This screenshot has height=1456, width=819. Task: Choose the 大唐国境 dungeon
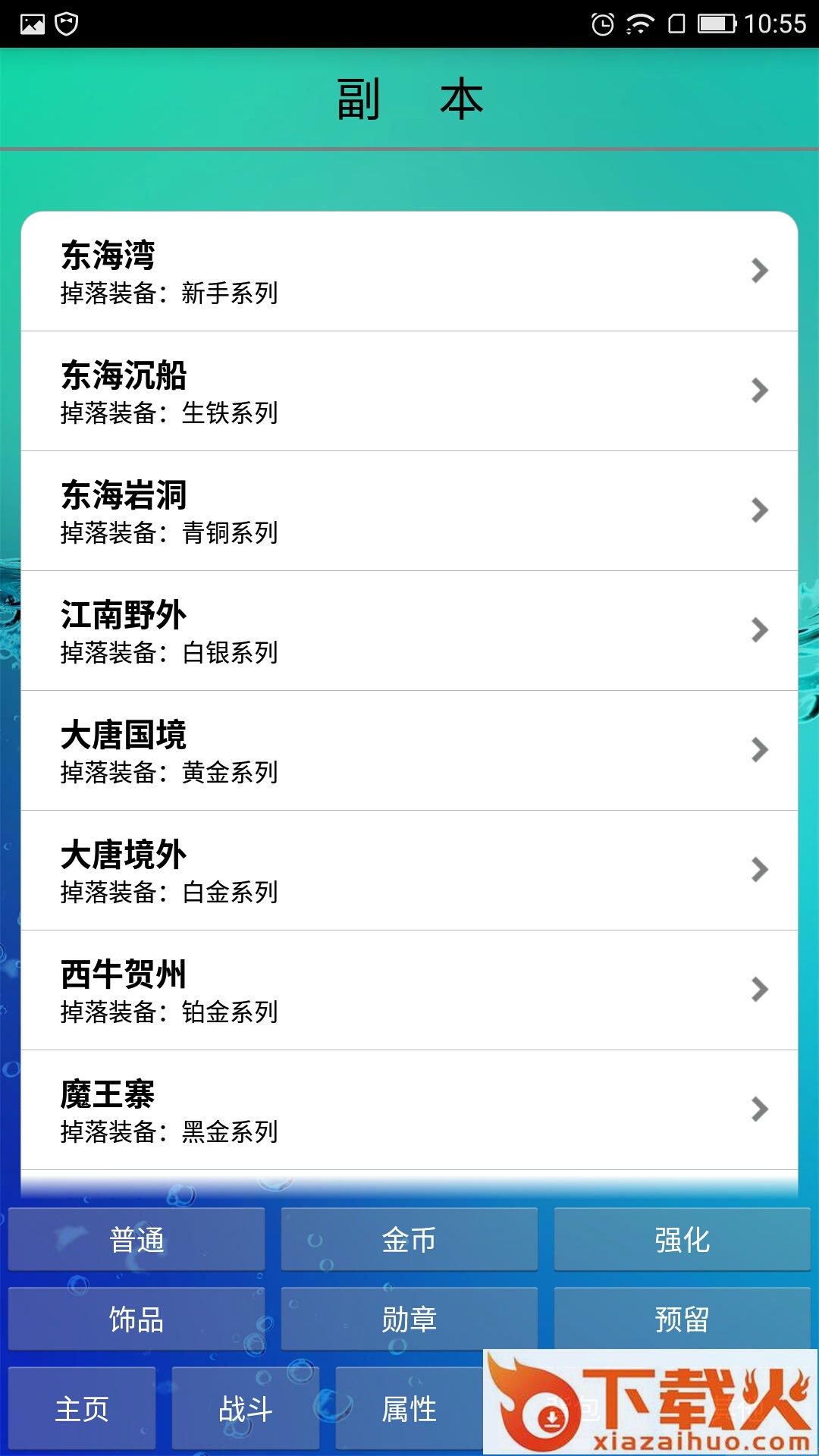pyautogui.click(x=409, y=751)
